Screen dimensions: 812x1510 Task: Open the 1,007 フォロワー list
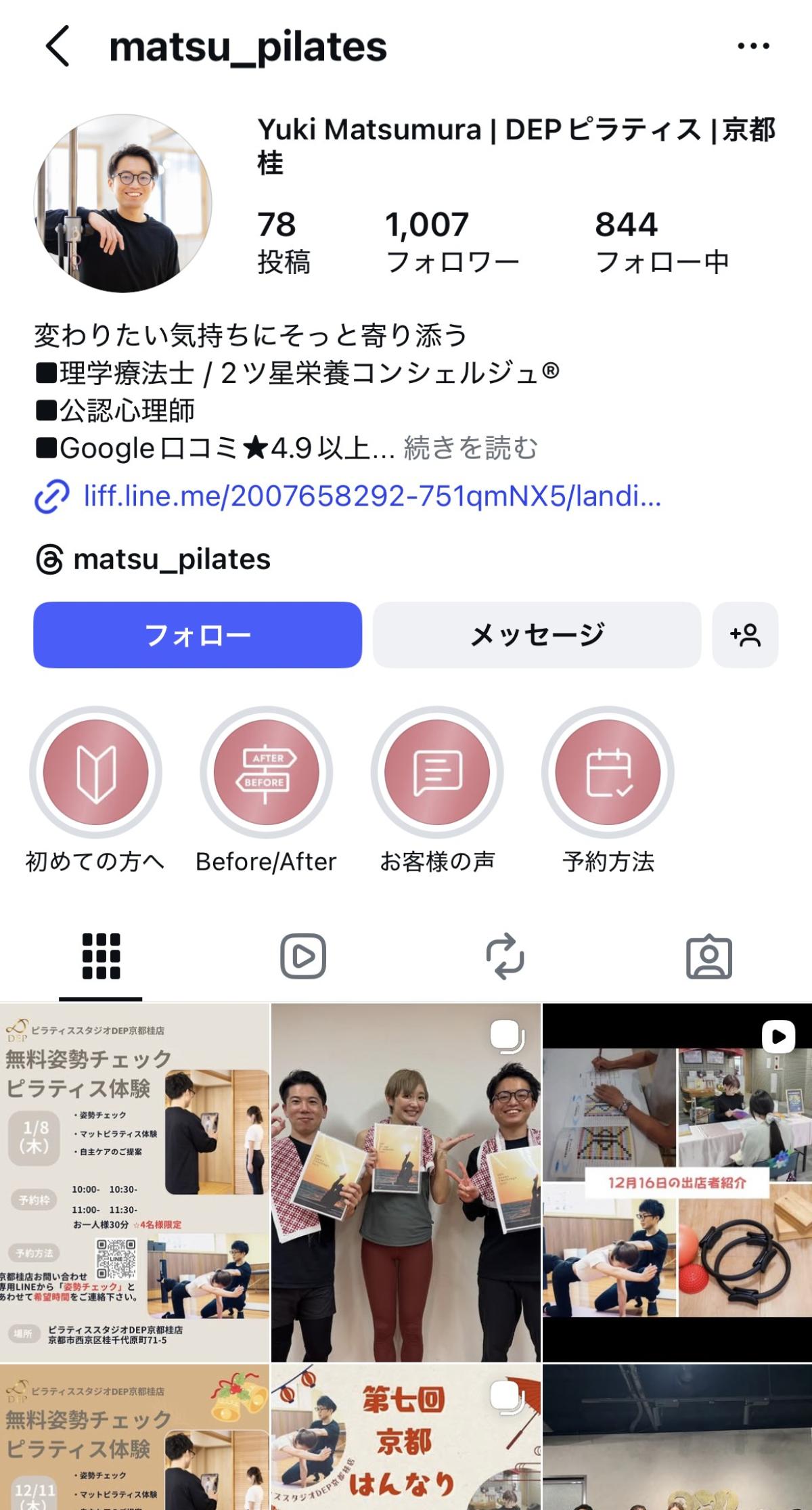coord(452,242)
